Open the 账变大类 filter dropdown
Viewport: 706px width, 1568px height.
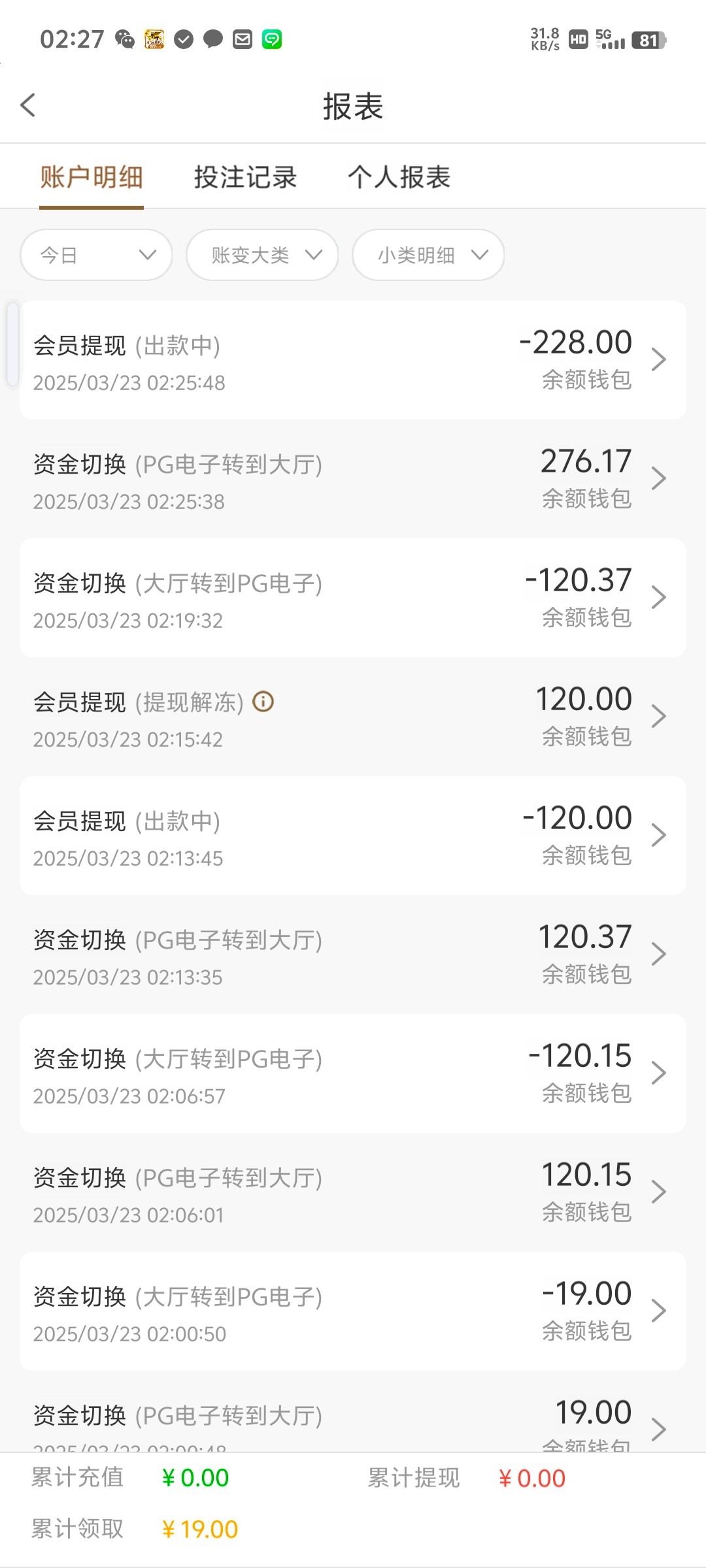(x=262, y=255)
